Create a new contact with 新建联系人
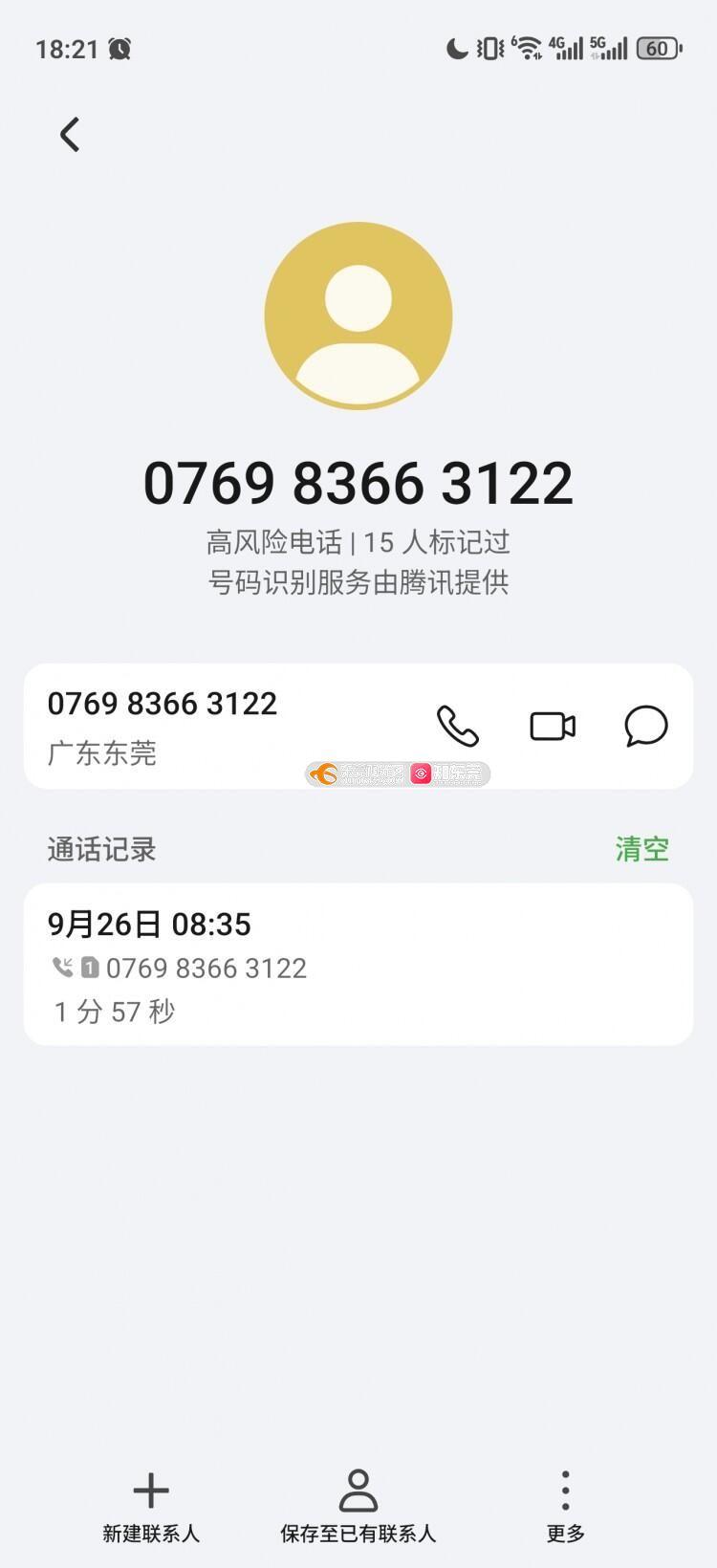The image size is (717, 1568). tap(151, 1506)
